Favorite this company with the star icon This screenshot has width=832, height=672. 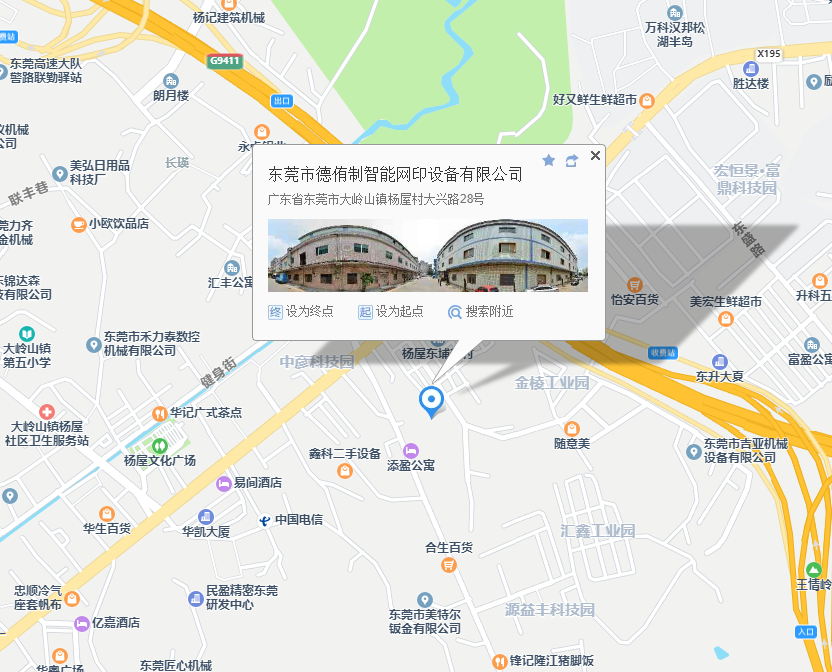(x=548, y=160)
